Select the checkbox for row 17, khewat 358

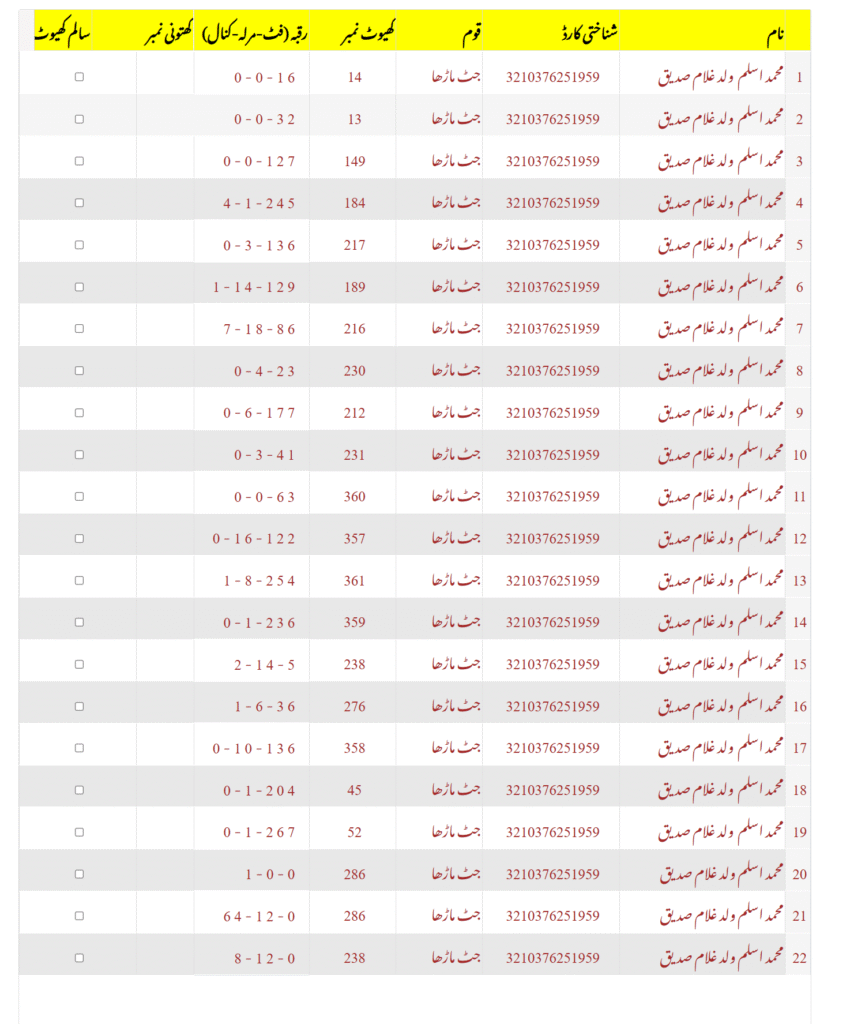(80, 748)
